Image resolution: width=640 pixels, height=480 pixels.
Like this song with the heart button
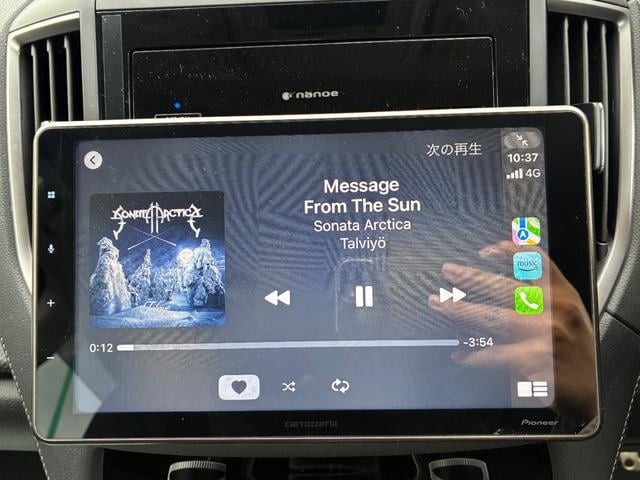[x=239, y=387]
